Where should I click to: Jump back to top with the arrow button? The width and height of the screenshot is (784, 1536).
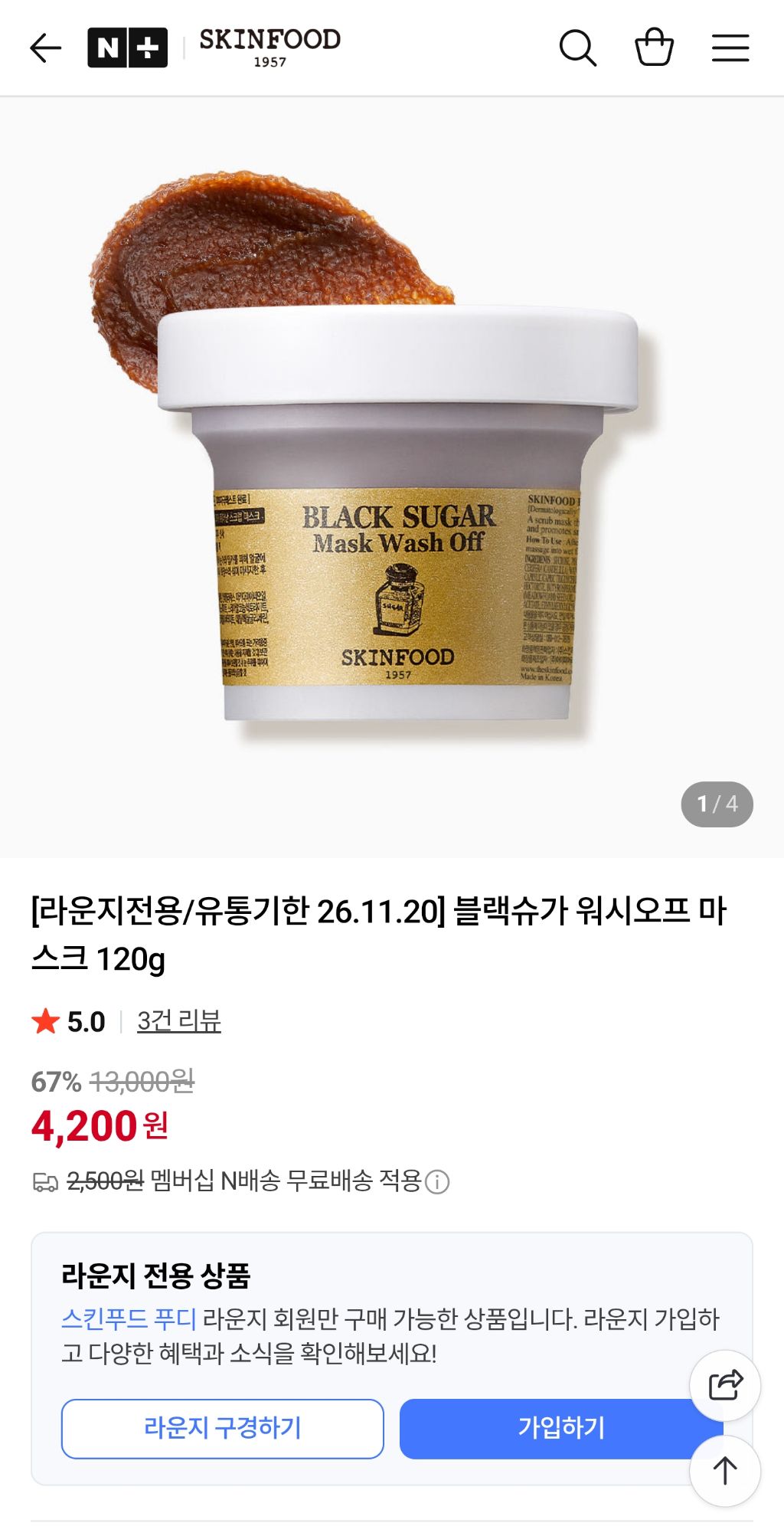click(725, 1472)
